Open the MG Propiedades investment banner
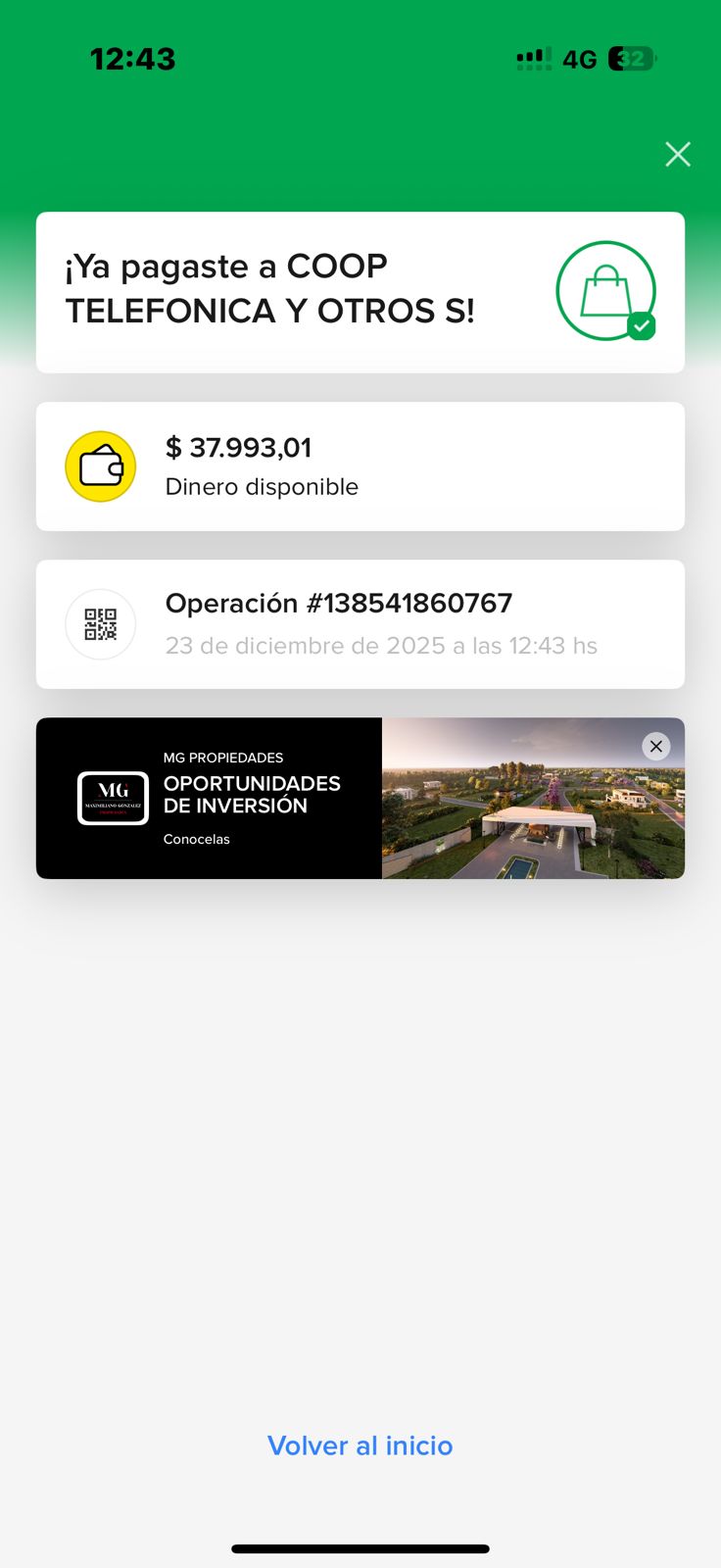This screenshot has height=1568, width=721. (294, 798)
